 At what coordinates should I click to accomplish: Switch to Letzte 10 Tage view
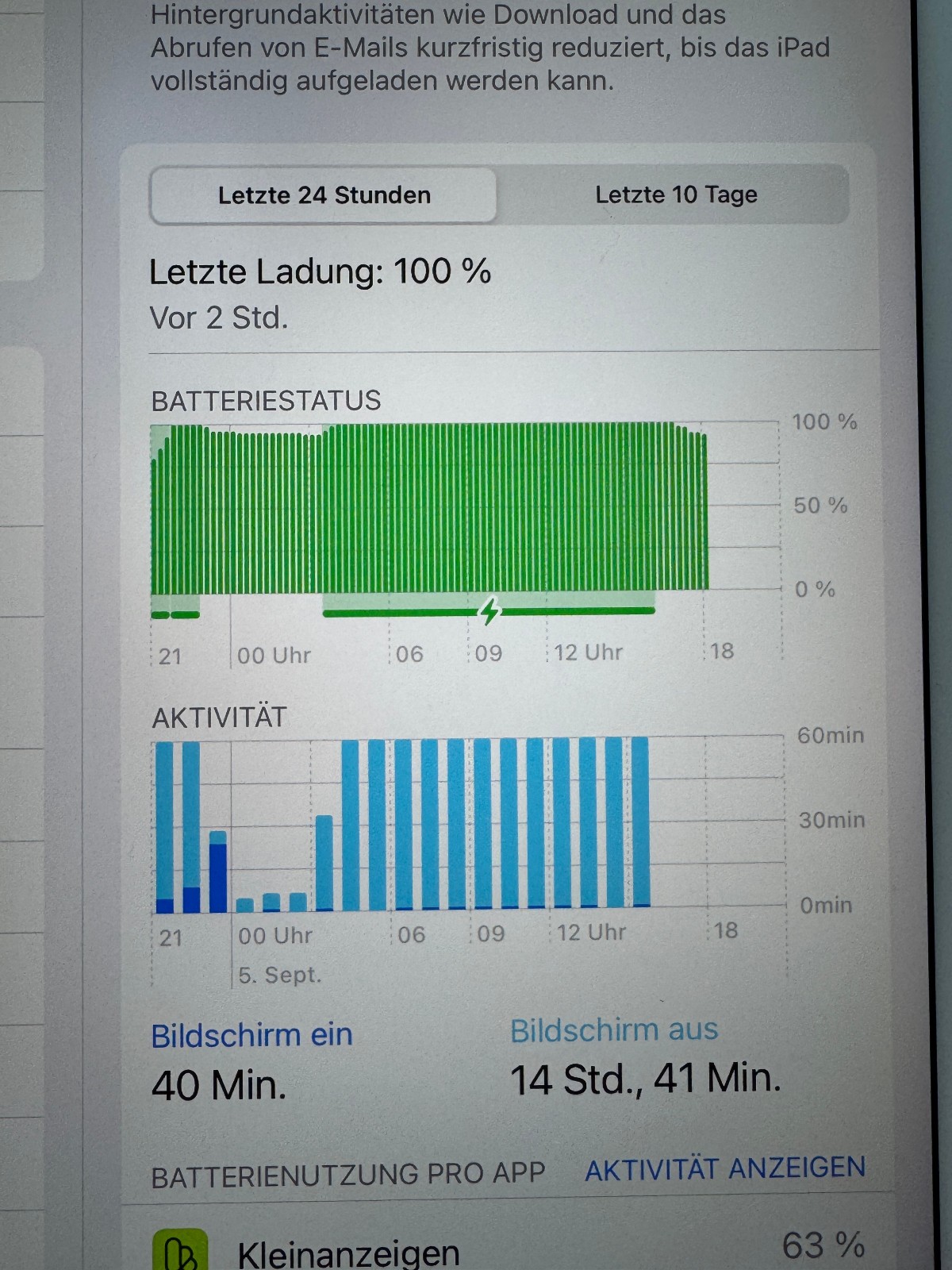tap(676, 194)
